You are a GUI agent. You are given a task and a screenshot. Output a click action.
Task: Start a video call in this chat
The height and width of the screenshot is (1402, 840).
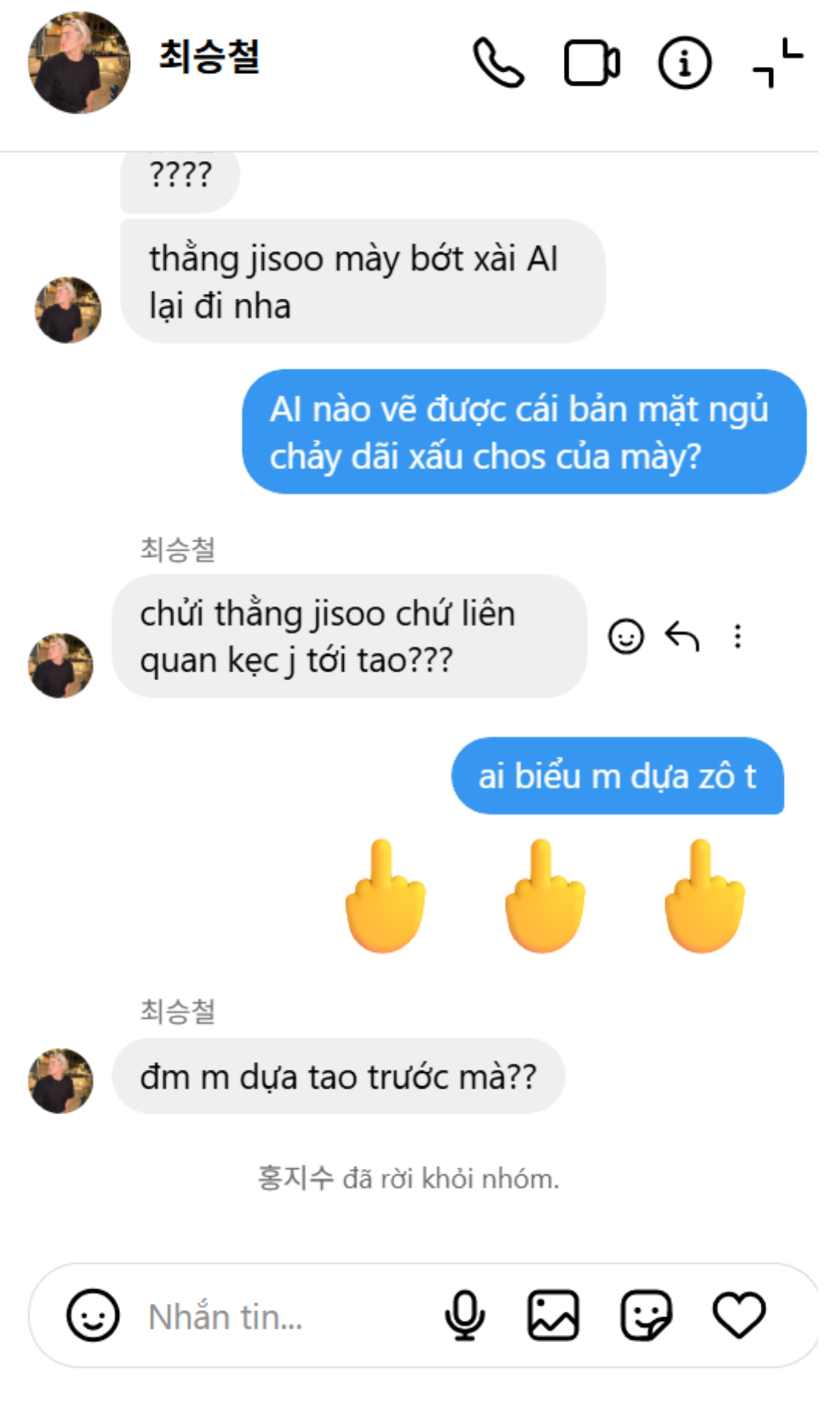pos(591,63)
